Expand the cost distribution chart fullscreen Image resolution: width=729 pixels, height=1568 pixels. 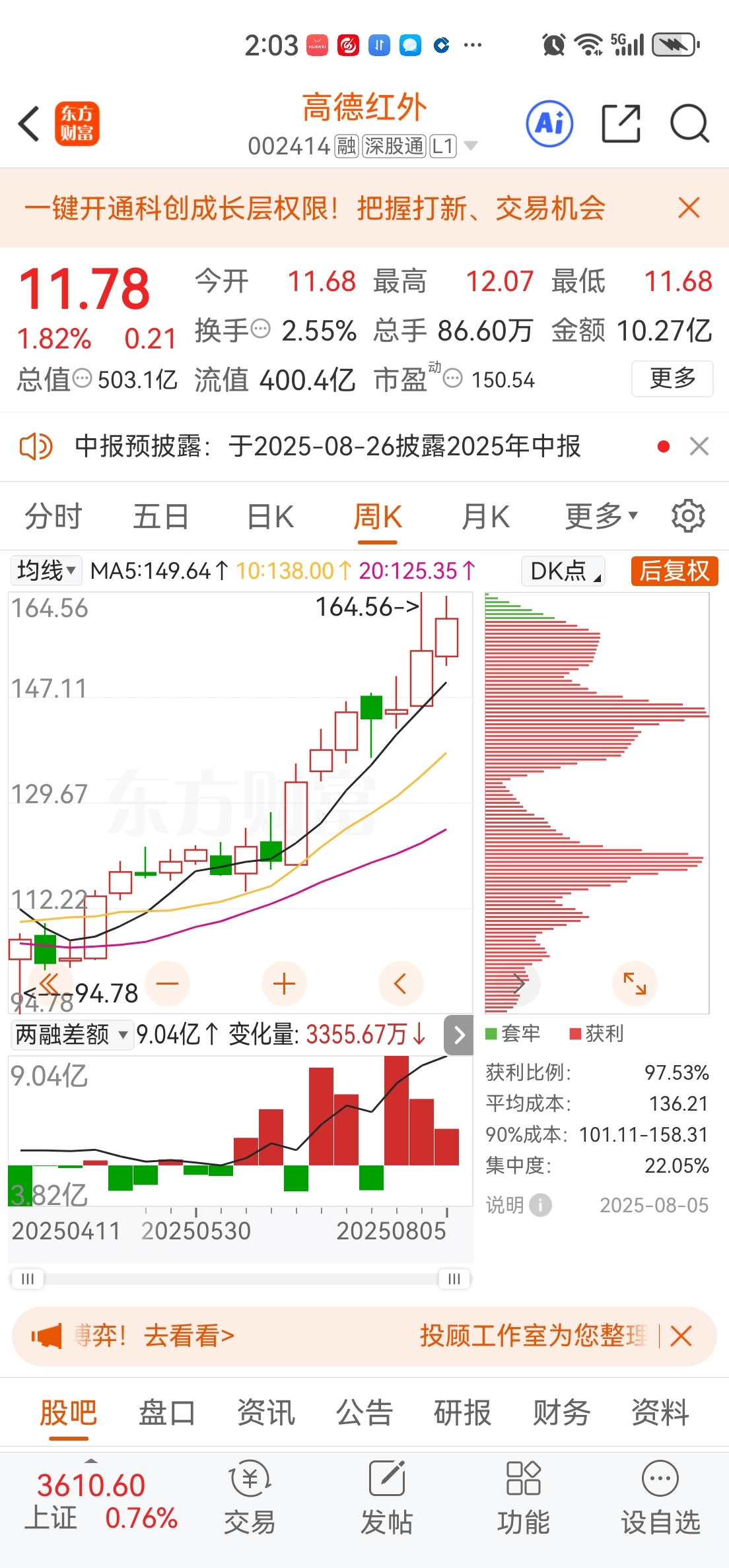pyautogui.click(x=635, y=984)
